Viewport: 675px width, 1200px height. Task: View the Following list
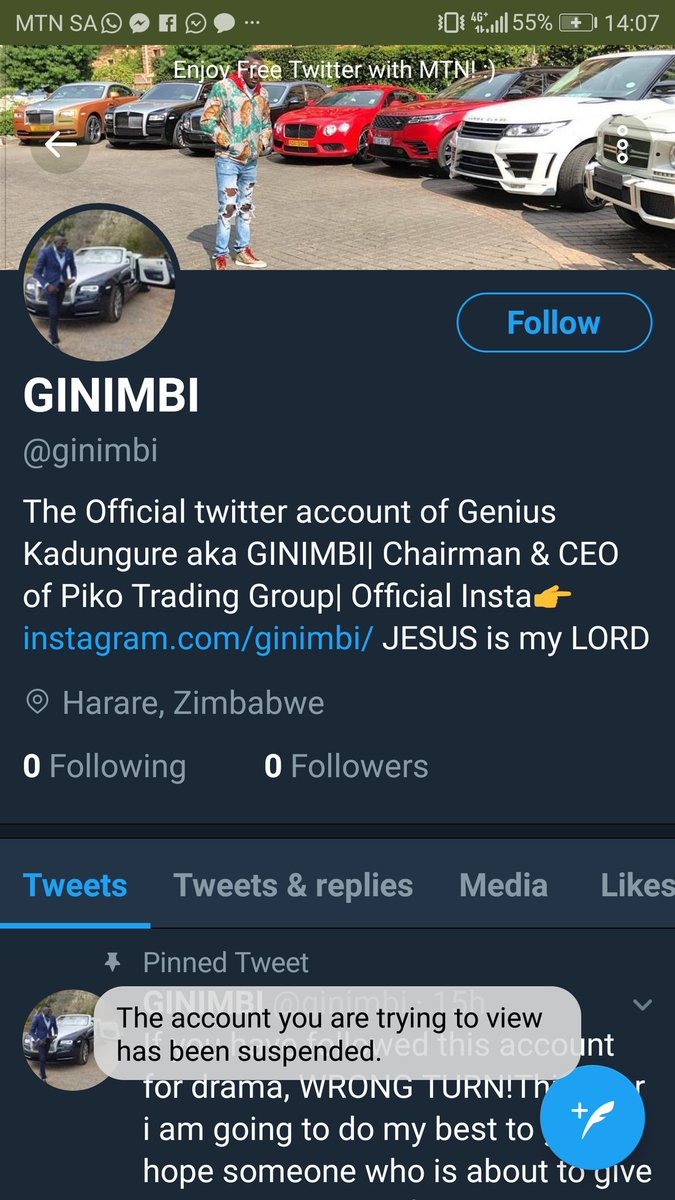click(x=104, y=767)
